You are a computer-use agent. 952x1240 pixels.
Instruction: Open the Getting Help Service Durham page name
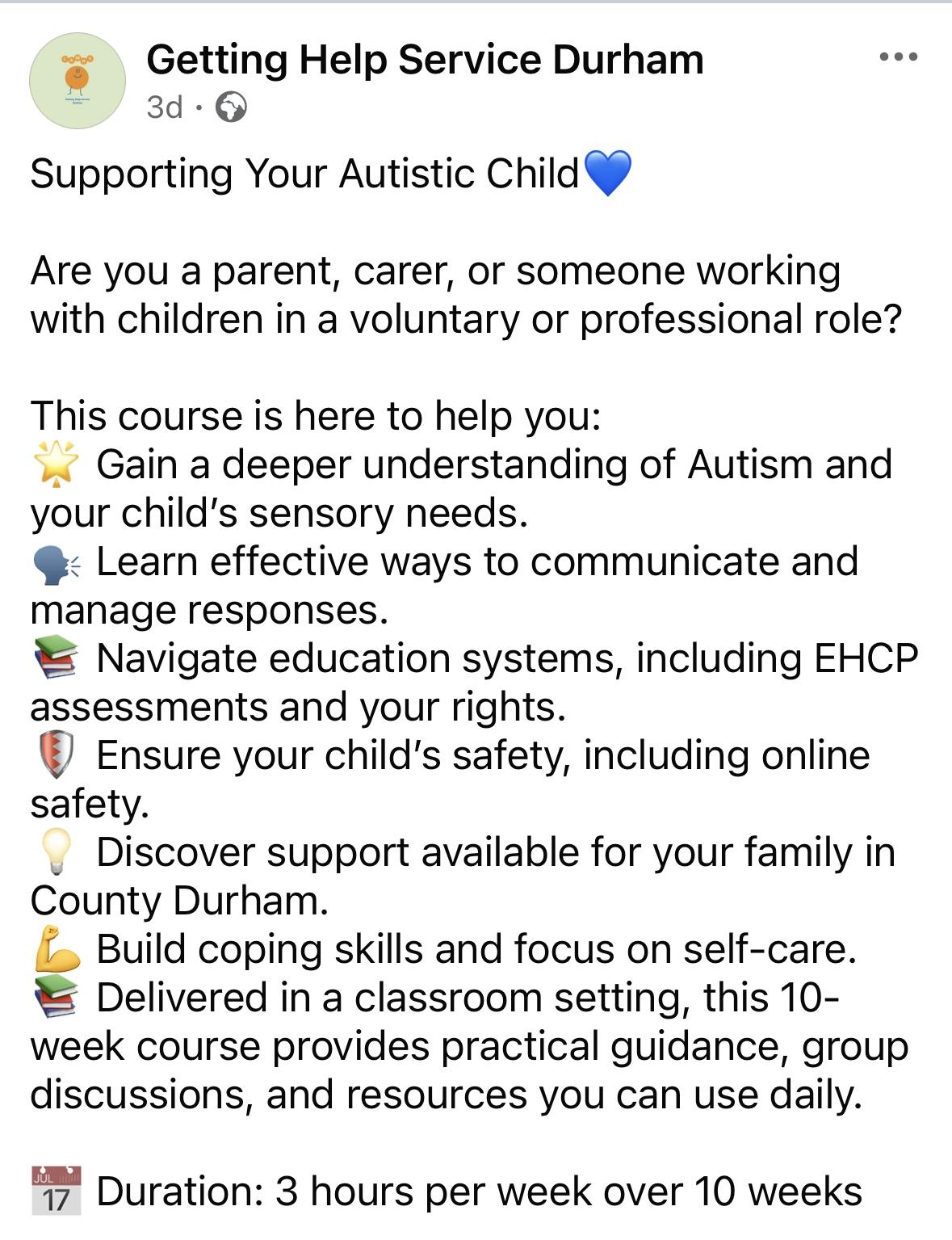(425, 60)
